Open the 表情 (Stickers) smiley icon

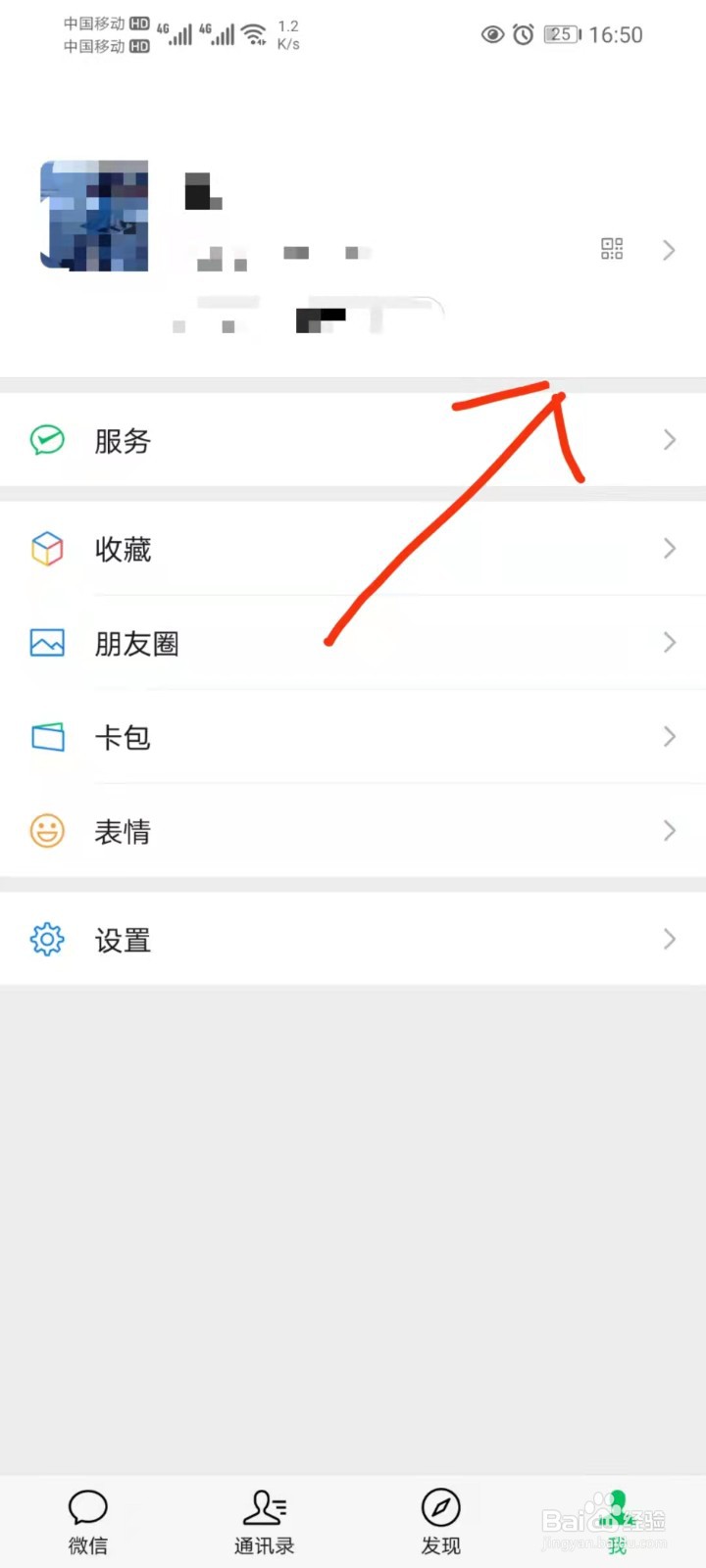click(x=47, y=831)
